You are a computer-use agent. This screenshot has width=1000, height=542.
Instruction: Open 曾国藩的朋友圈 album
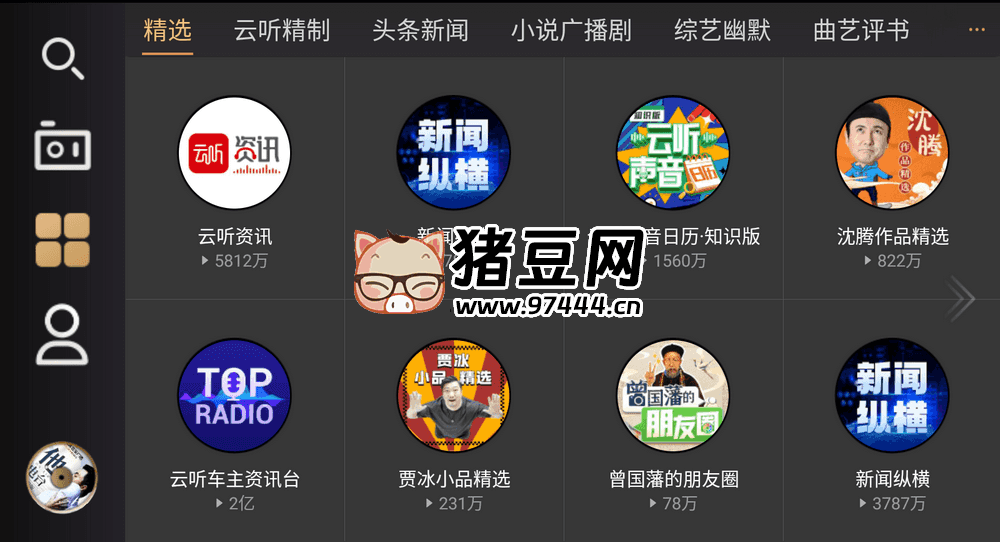pyautogui.click(x=673, y=395)
